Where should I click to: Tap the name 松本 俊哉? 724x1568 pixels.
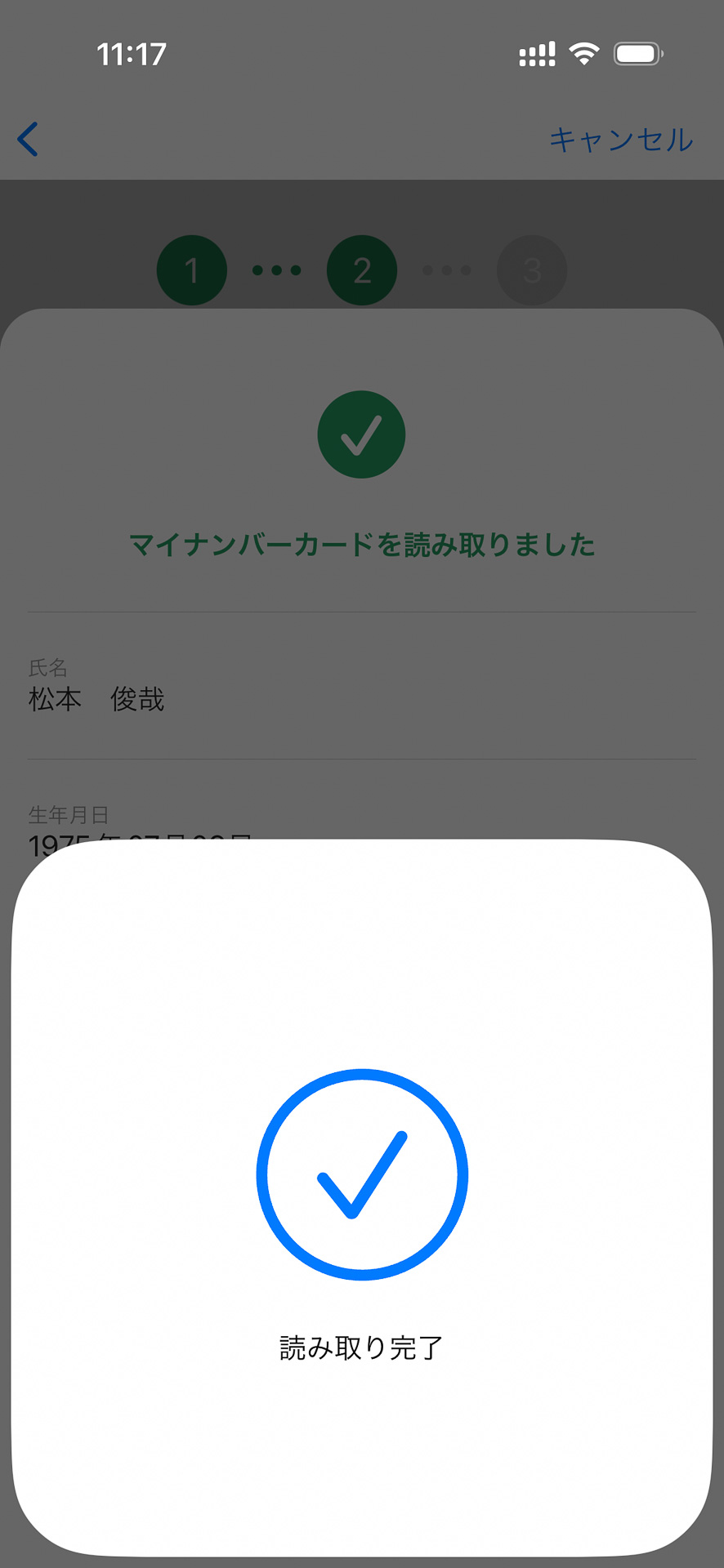point(96,700)
